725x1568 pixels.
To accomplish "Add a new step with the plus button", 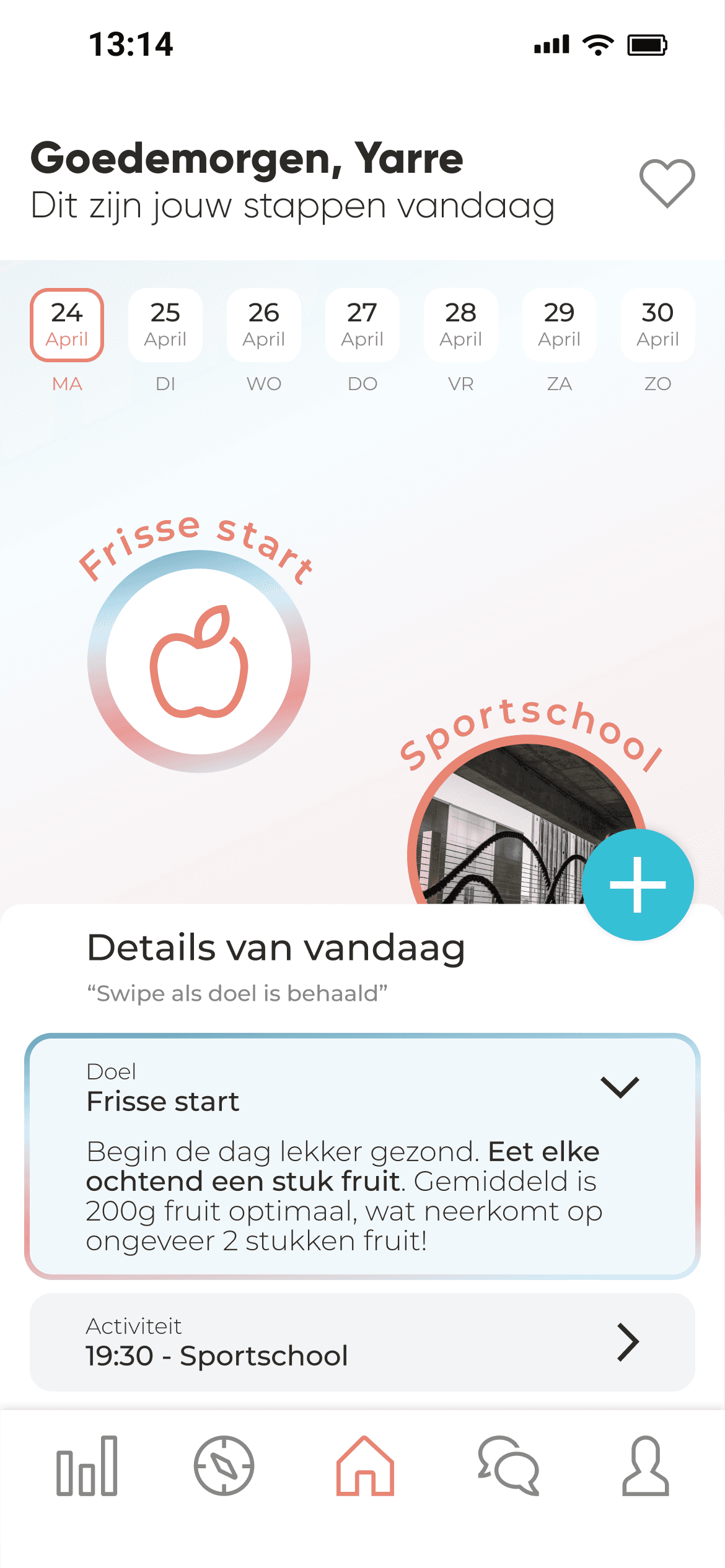I will pos(638,885).
